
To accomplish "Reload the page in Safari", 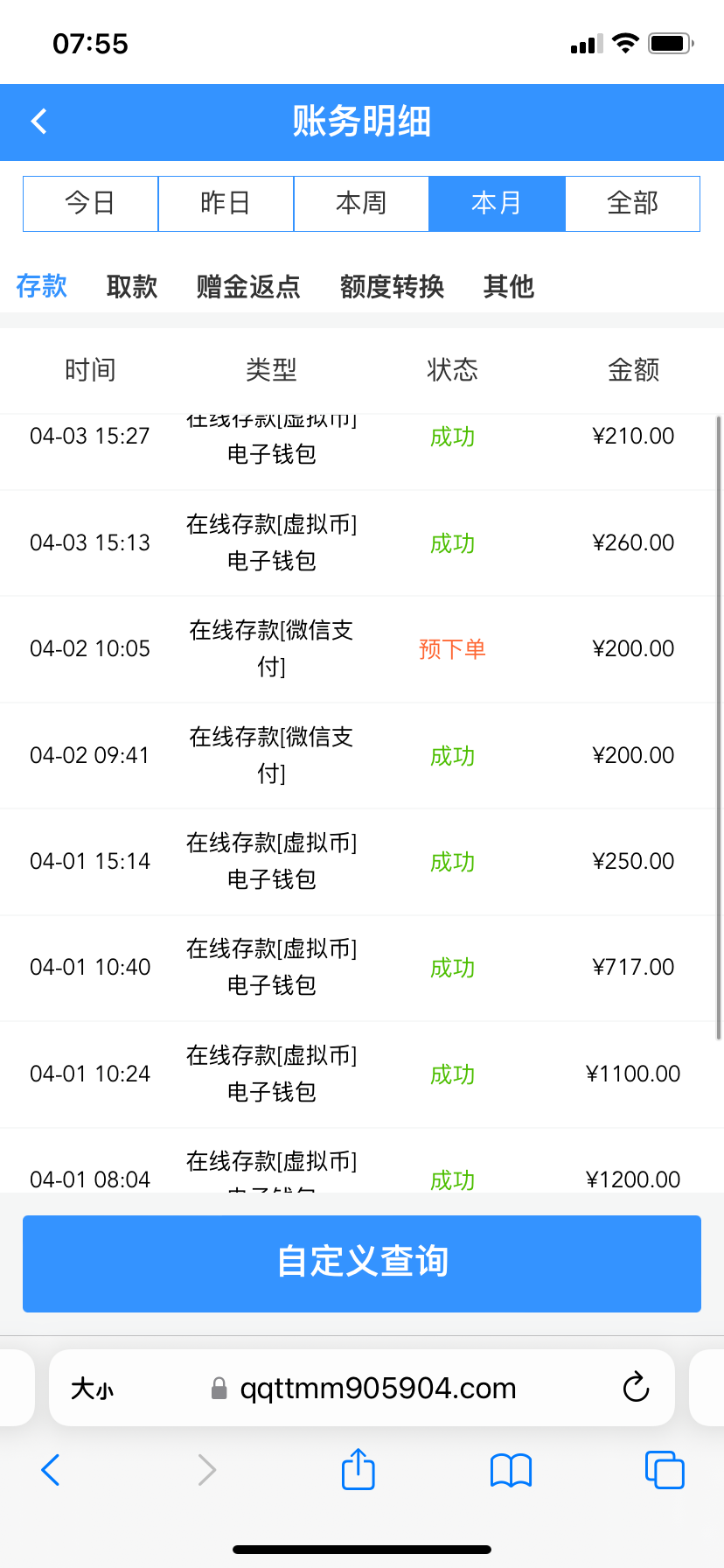I will click(x=636, y=1388).
